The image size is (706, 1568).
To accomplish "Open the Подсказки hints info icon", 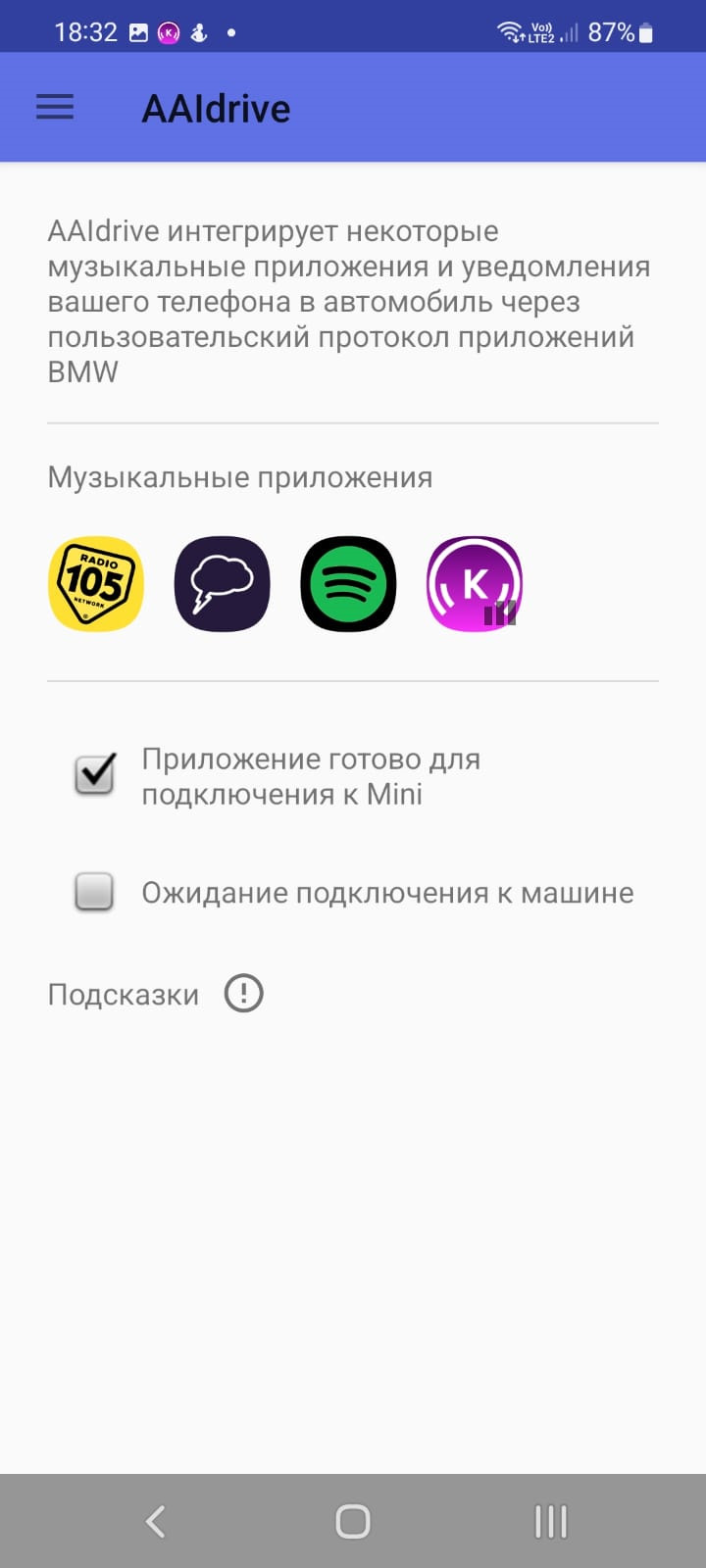I will click(243, 994).
